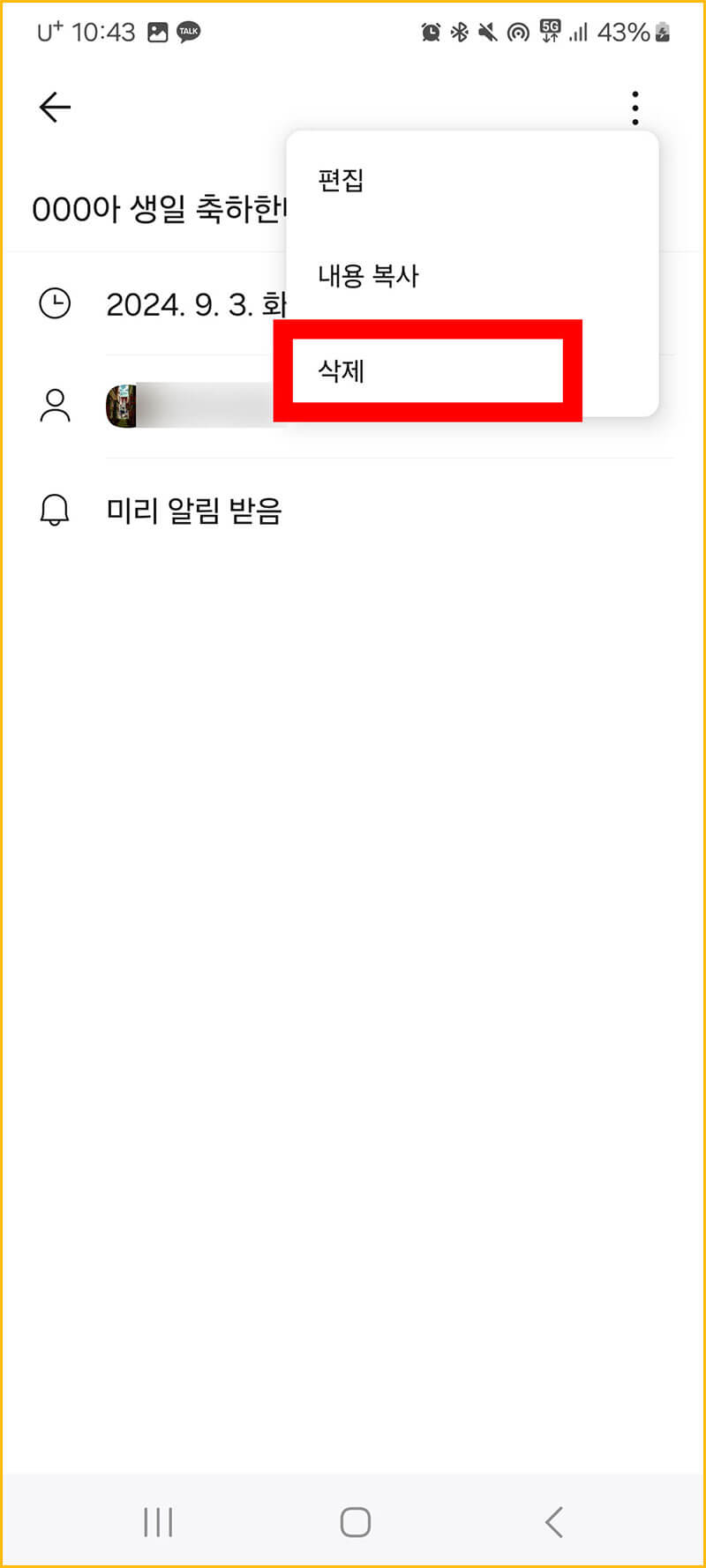Tap the Bluetooth icon in the status bar
This screenshot has width=706, height=1568.
(458, 32)
